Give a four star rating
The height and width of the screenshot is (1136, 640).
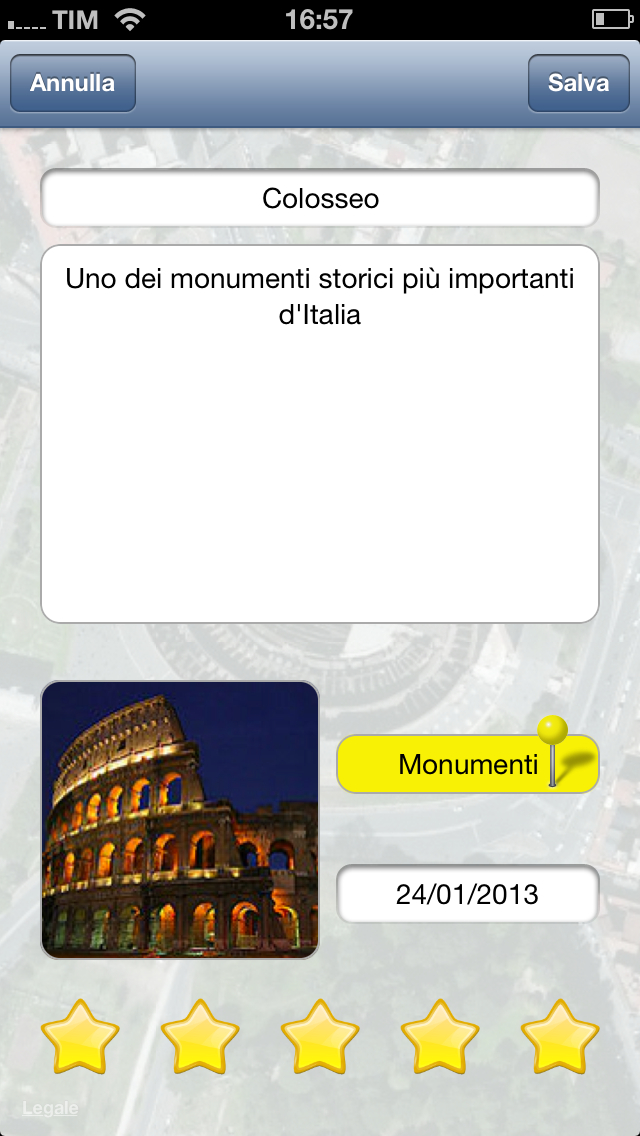point(440,1036)
